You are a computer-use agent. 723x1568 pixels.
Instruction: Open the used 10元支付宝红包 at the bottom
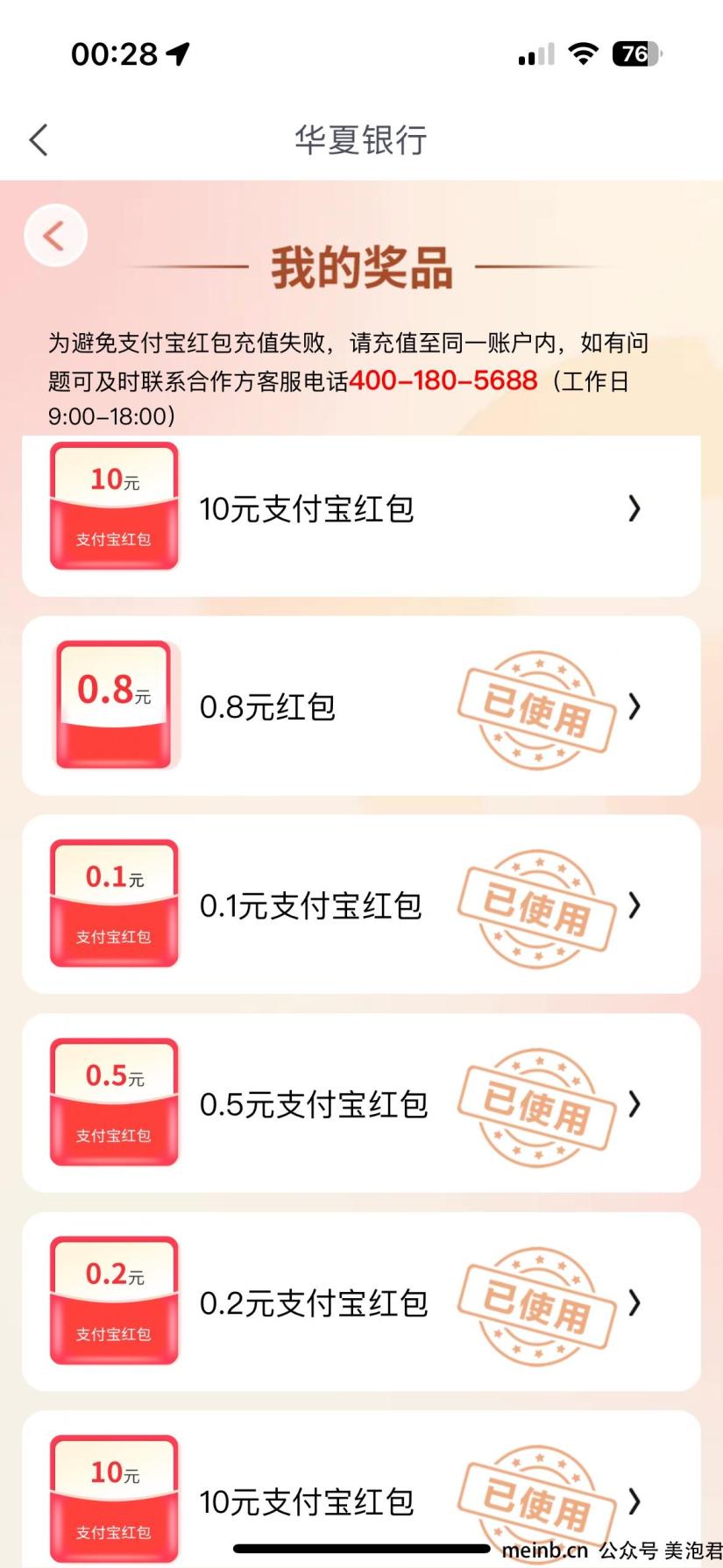[361, 1499]
